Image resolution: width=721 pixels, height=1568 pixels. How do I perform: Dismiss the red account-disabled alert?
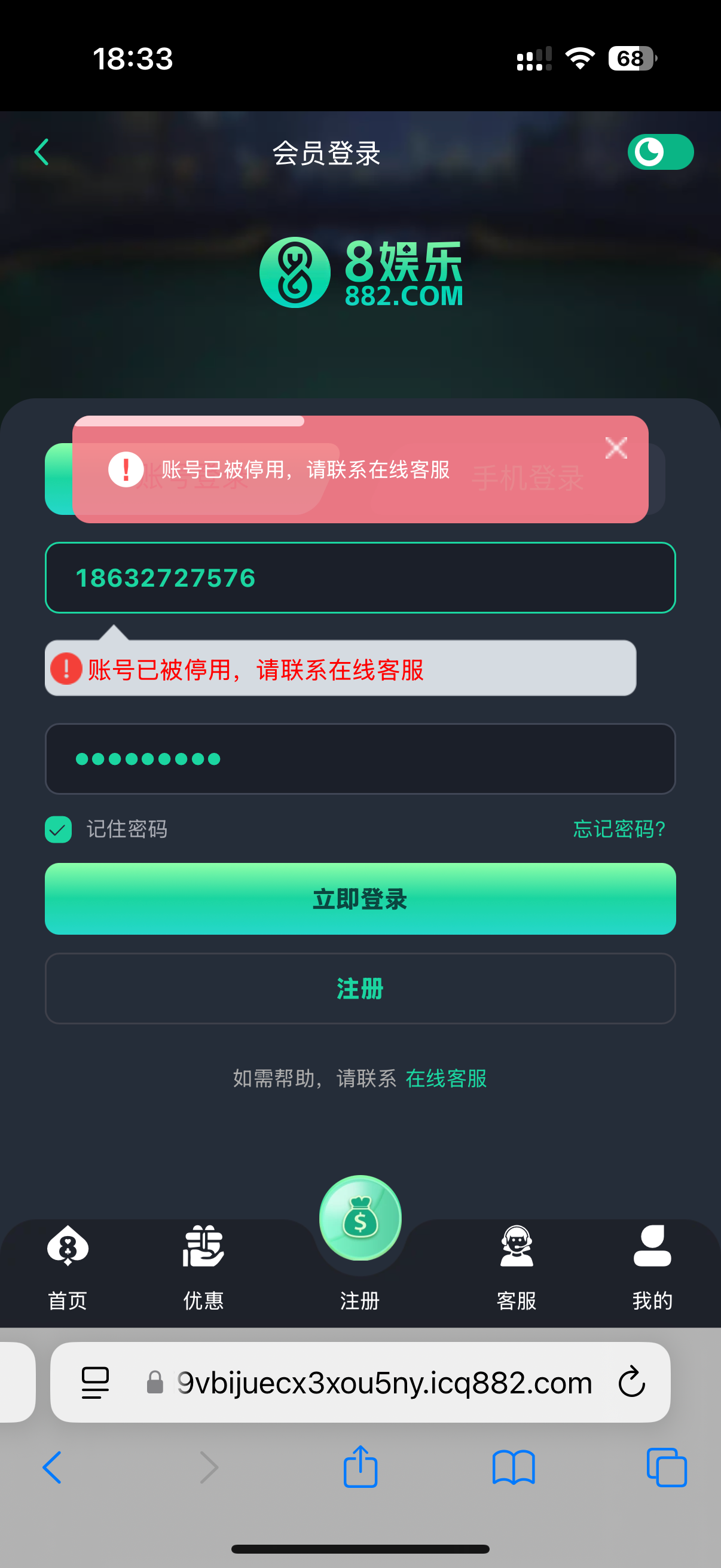[616, 448]
